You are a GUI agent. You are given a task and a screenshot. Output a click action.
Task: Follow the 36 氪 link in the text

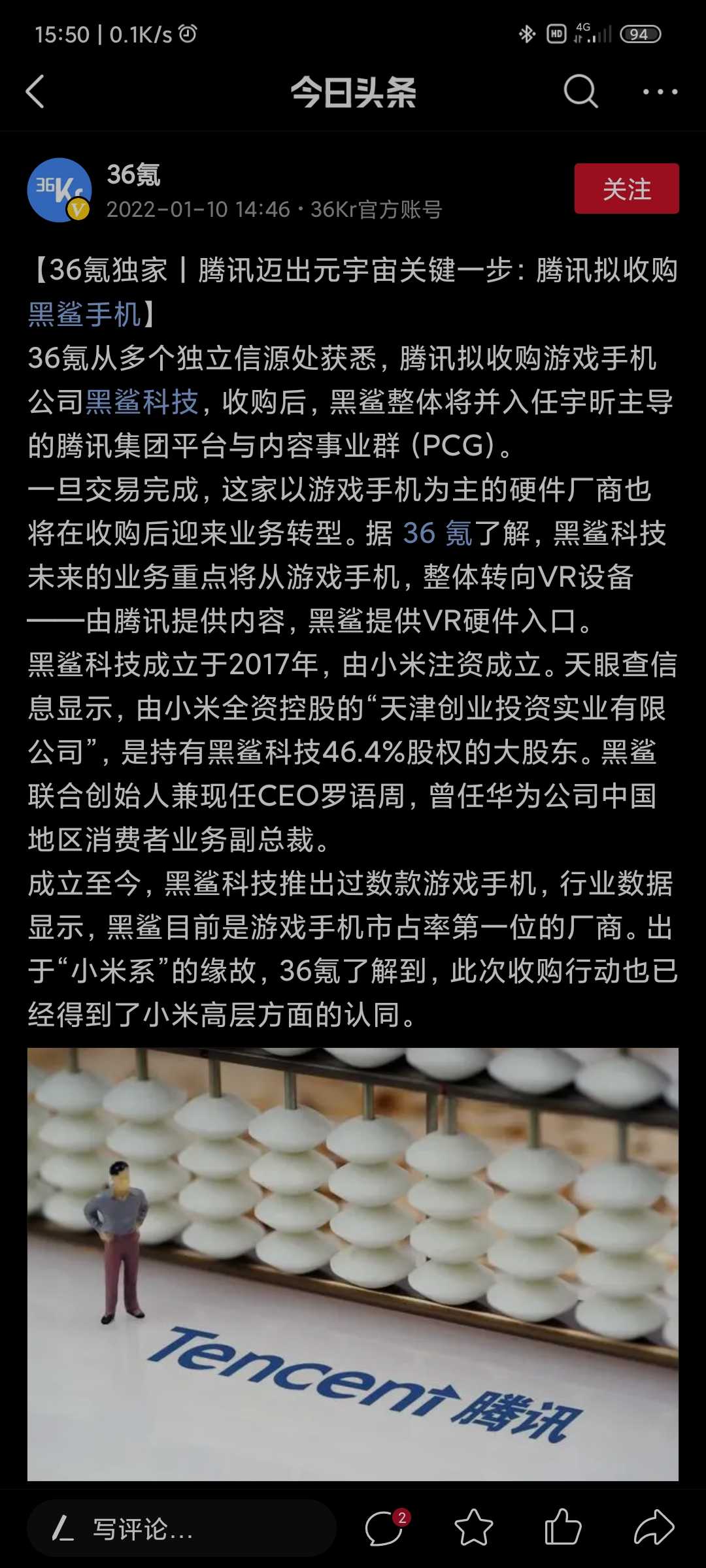click(x=437, y=533)
